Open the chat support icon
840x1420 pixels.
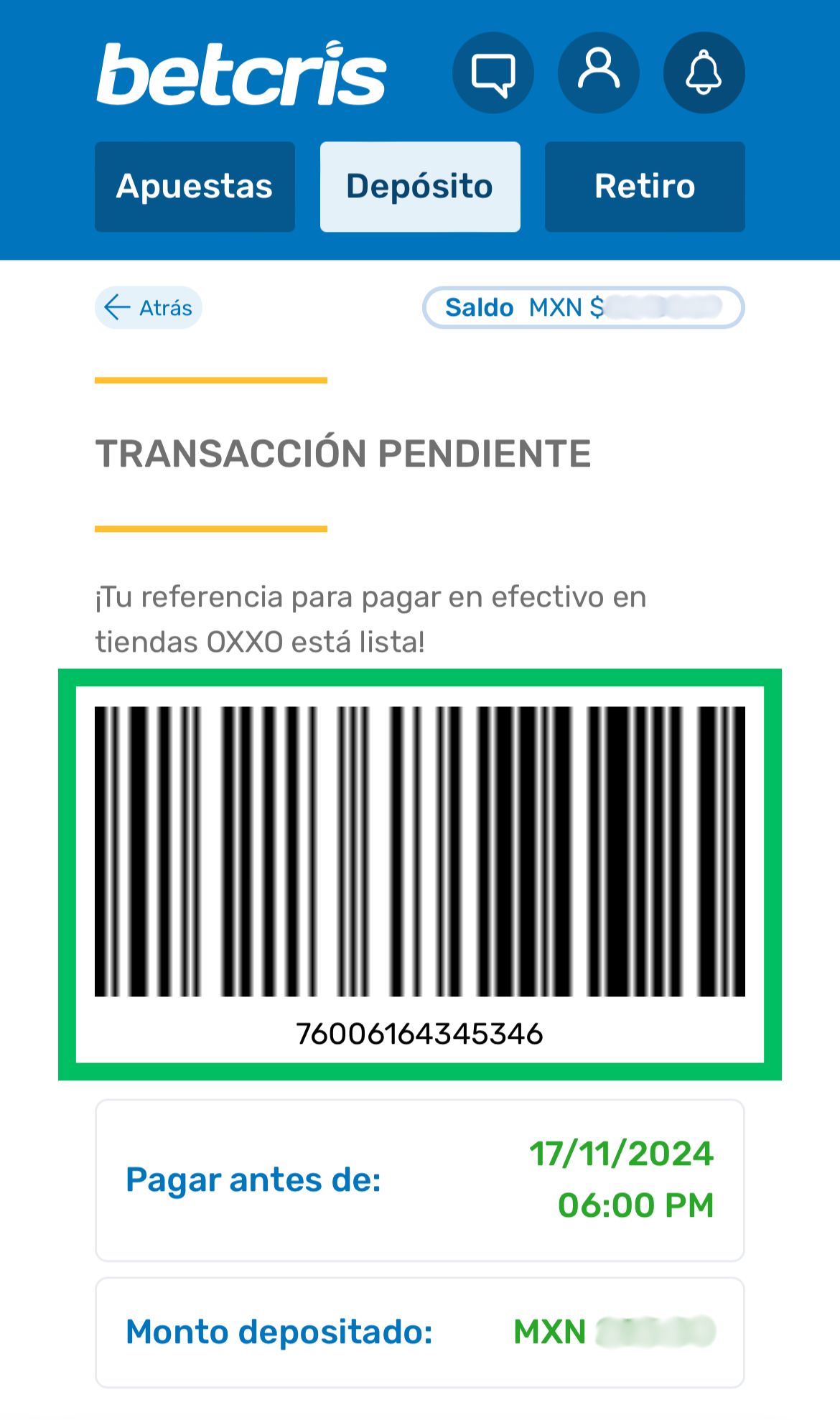pos(493,73)
